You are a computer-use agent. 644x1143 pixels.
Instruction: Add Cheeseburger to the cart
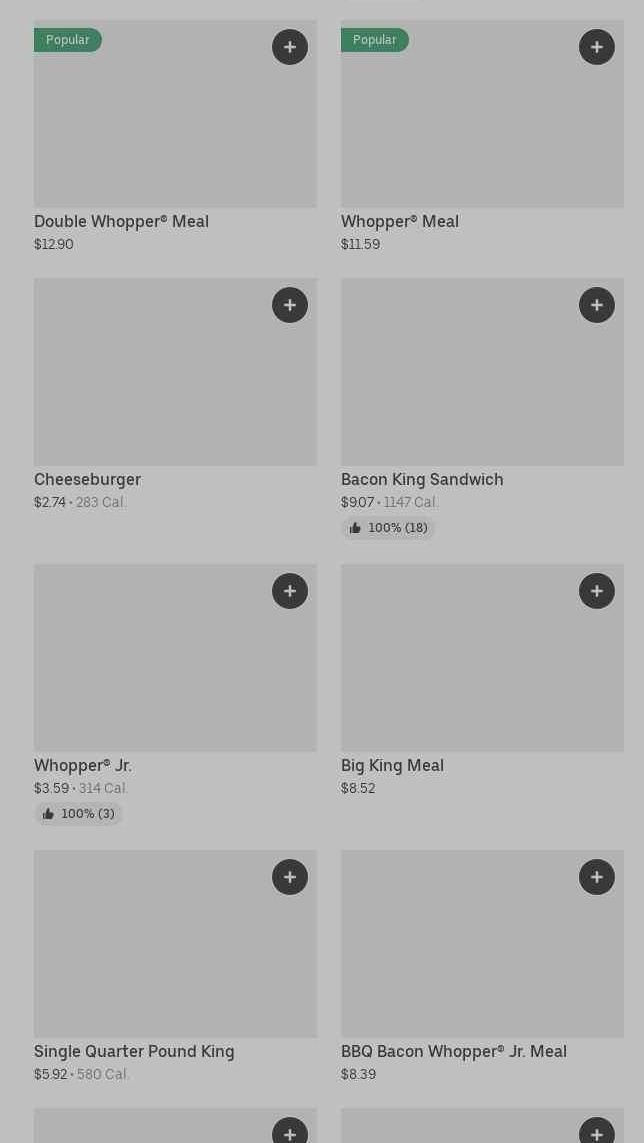[290, 305]
